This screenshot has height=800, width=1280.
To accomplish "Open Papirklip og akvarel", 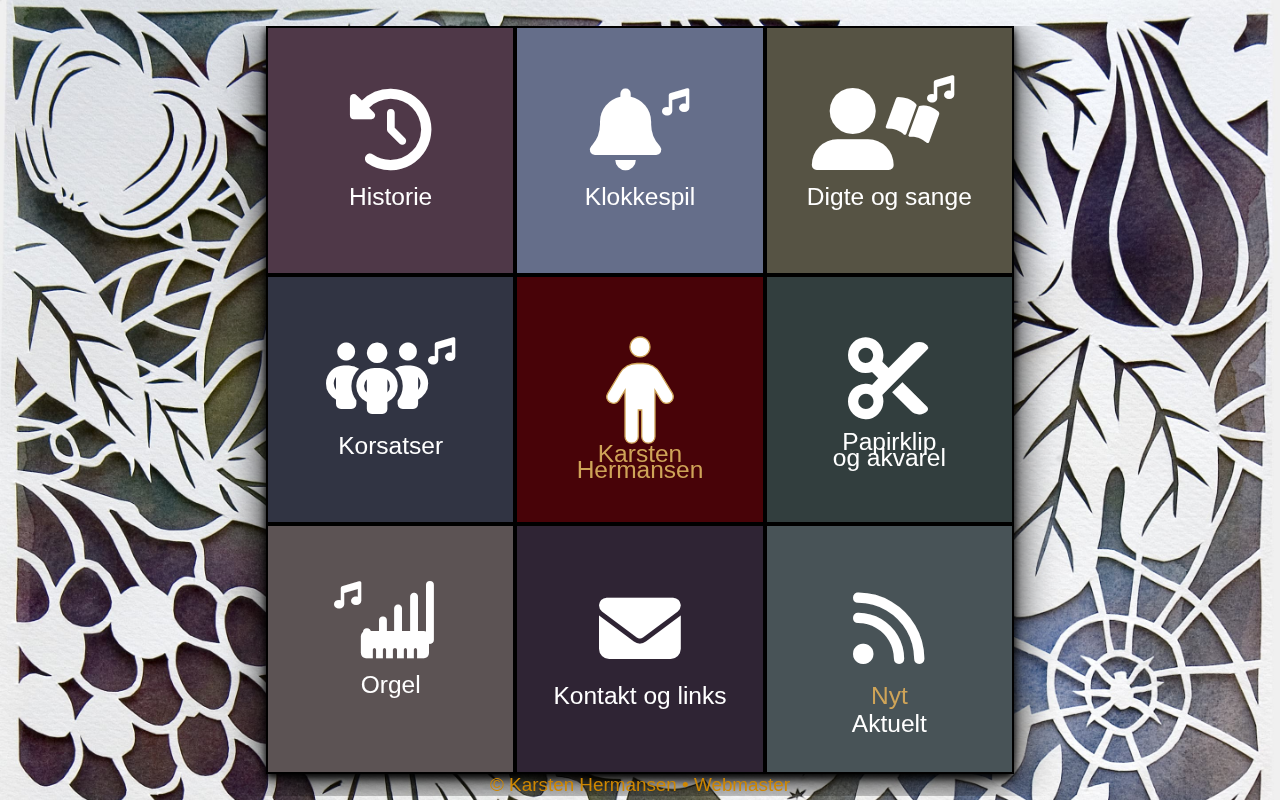I will pos(889,399).
